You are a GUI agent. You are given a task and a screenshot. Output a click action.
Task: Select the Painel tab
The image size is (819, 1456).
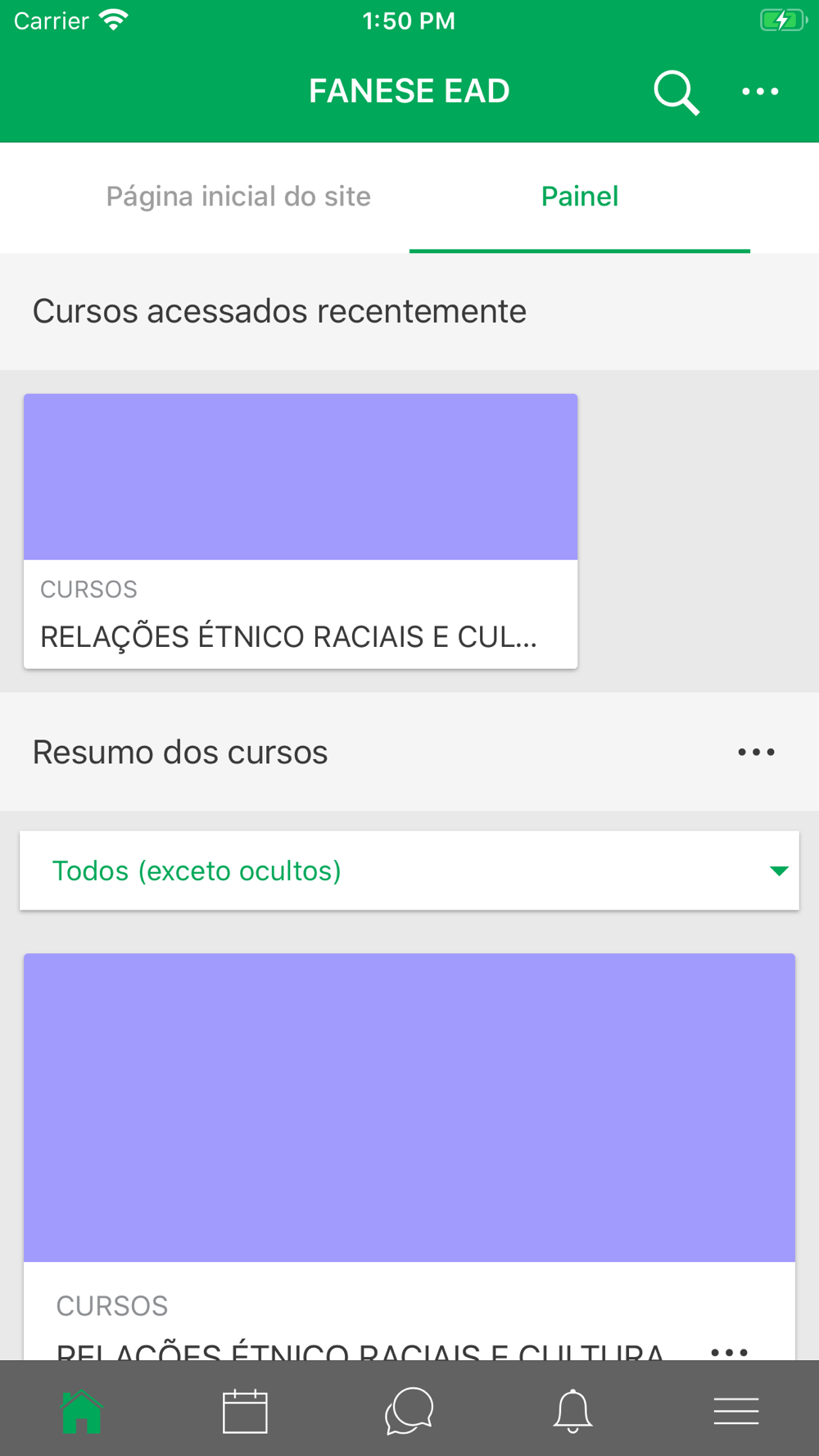coord(580,197)
